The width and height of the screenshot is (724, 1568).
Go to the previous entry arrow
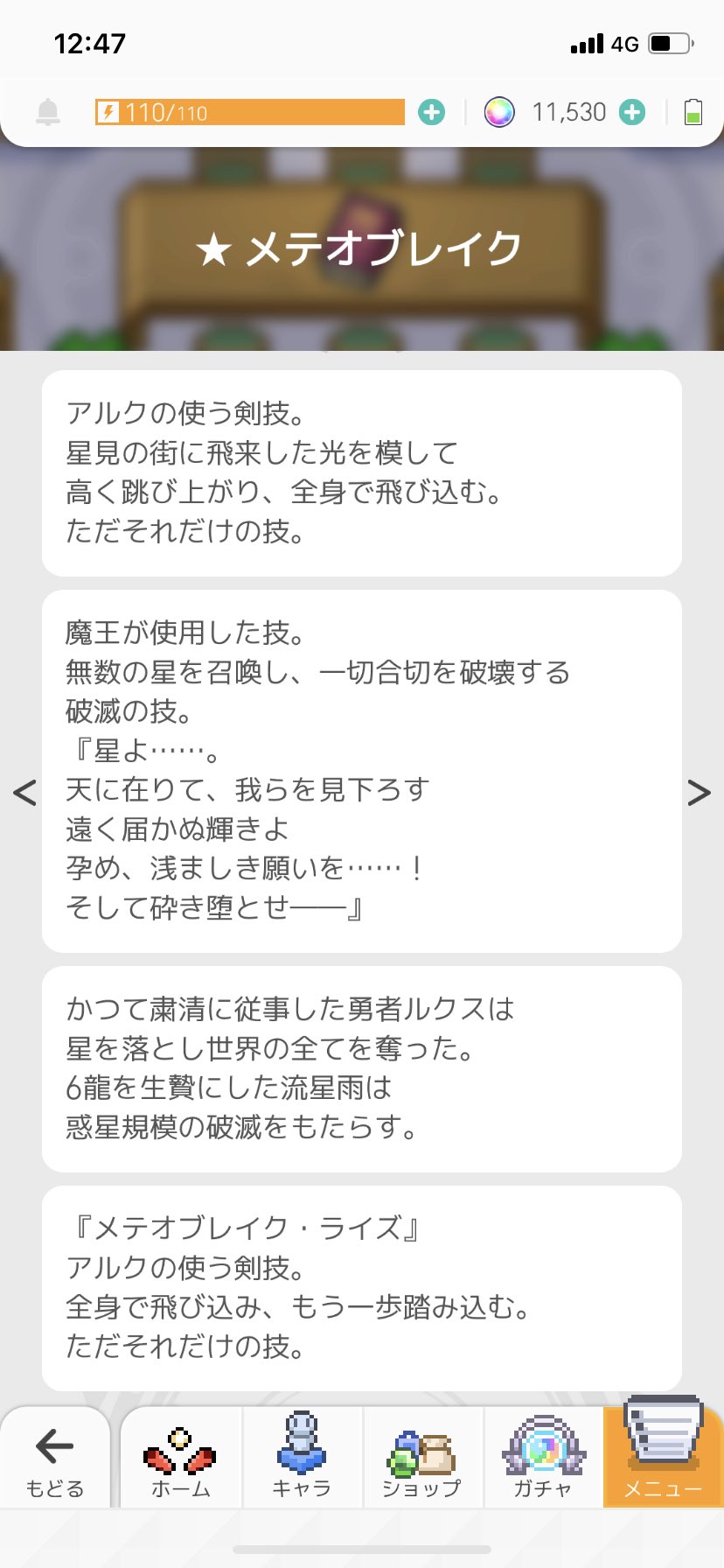[24, 792]
